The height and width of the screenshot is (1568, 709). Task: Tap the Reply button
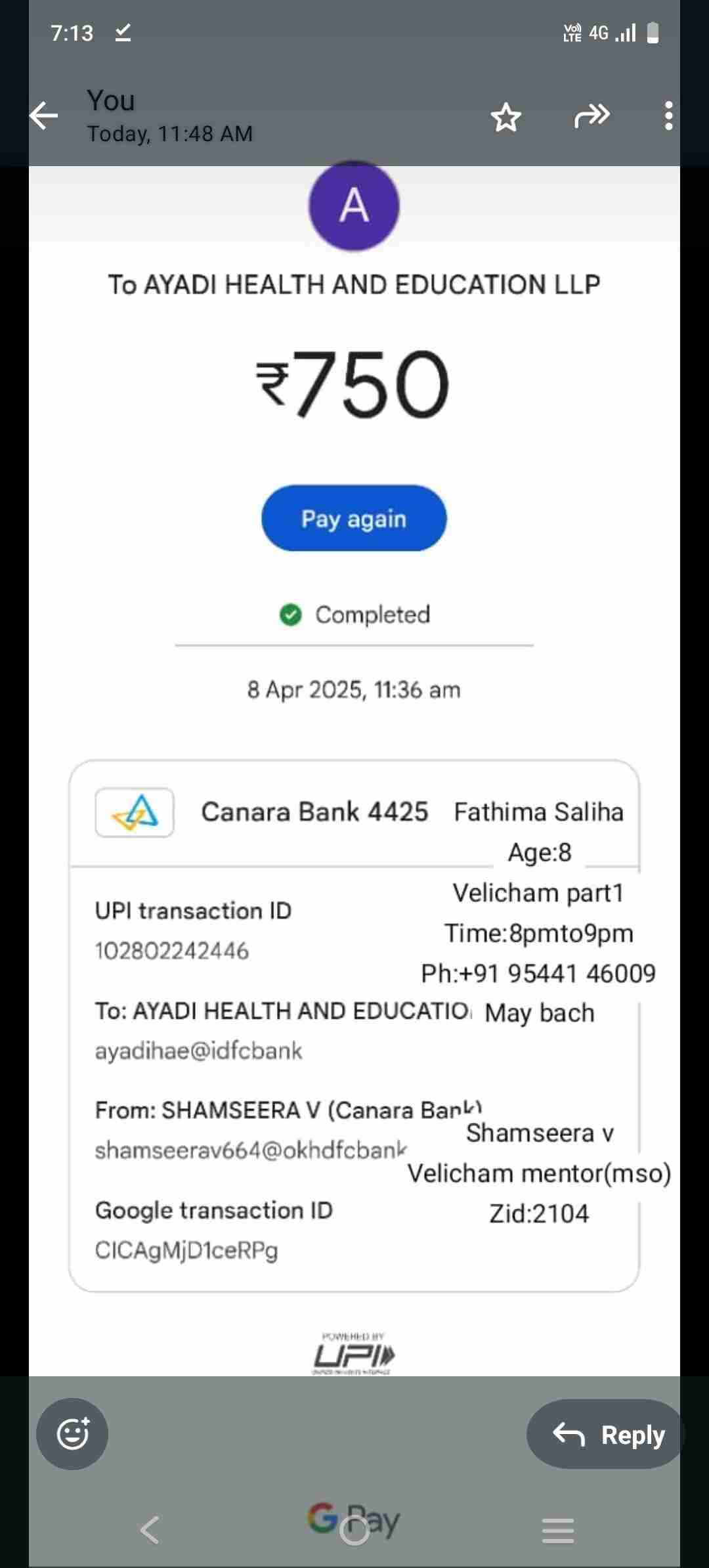tap(607, 1435)
